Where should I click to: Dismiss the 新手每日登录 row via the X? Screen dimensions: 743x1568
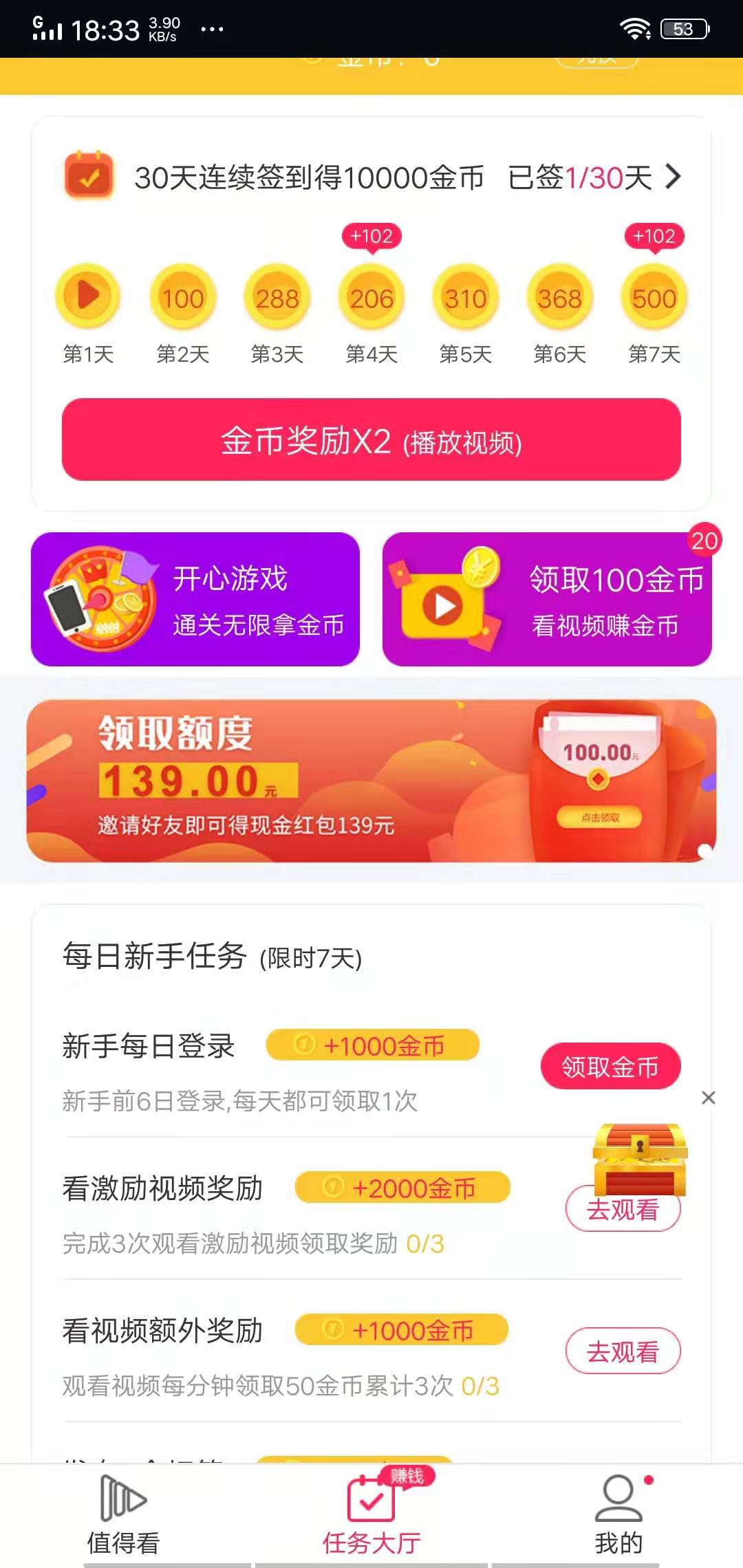(x=709, y=1098)
